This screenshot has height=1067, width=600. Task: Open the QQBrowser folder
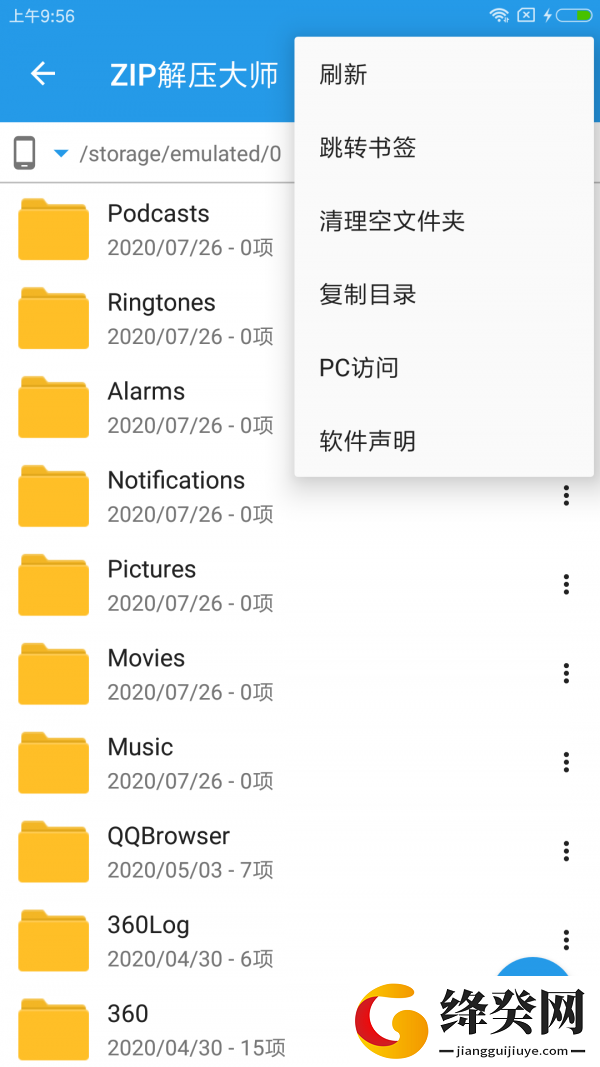(272, 851)
